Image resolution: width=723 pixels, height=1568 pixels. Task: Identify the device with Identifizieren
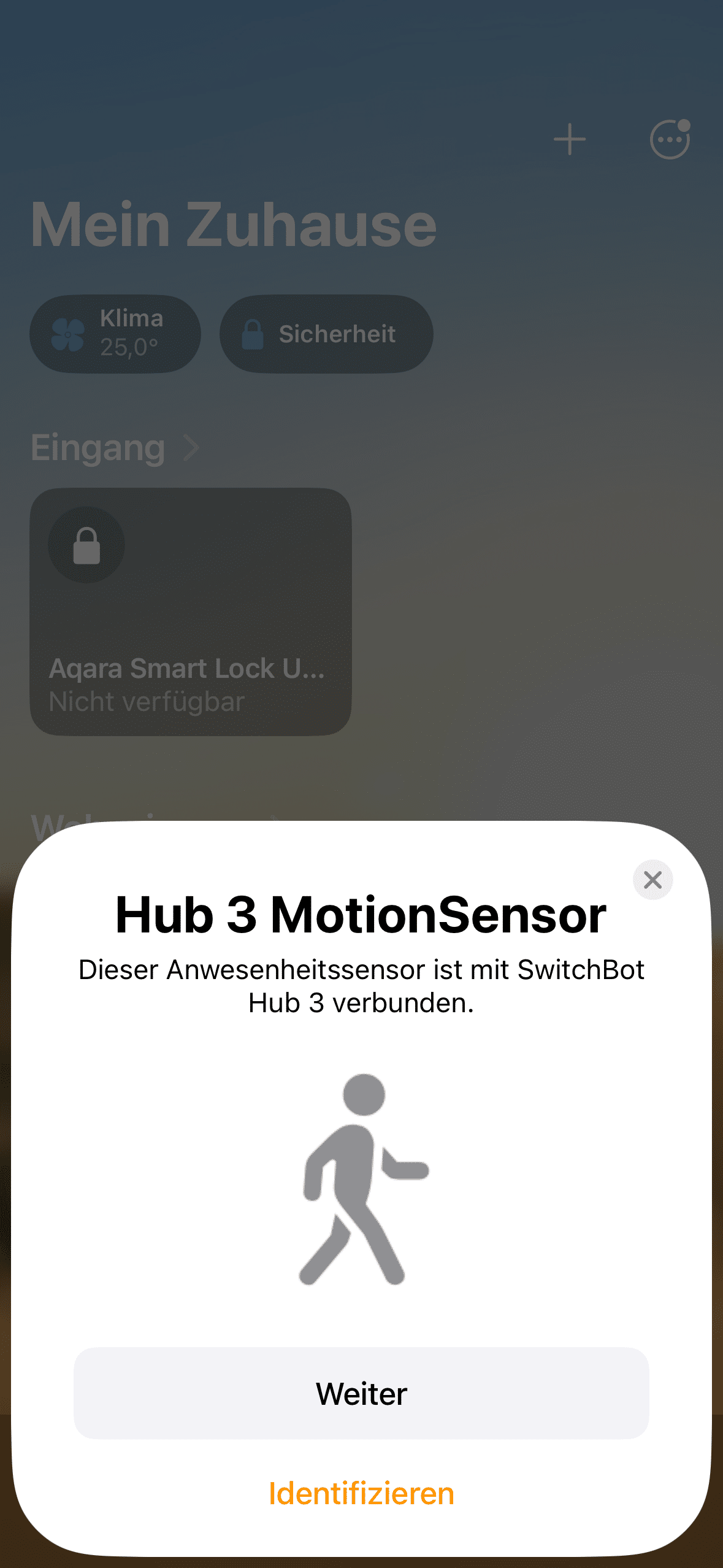pos(361,1493)
